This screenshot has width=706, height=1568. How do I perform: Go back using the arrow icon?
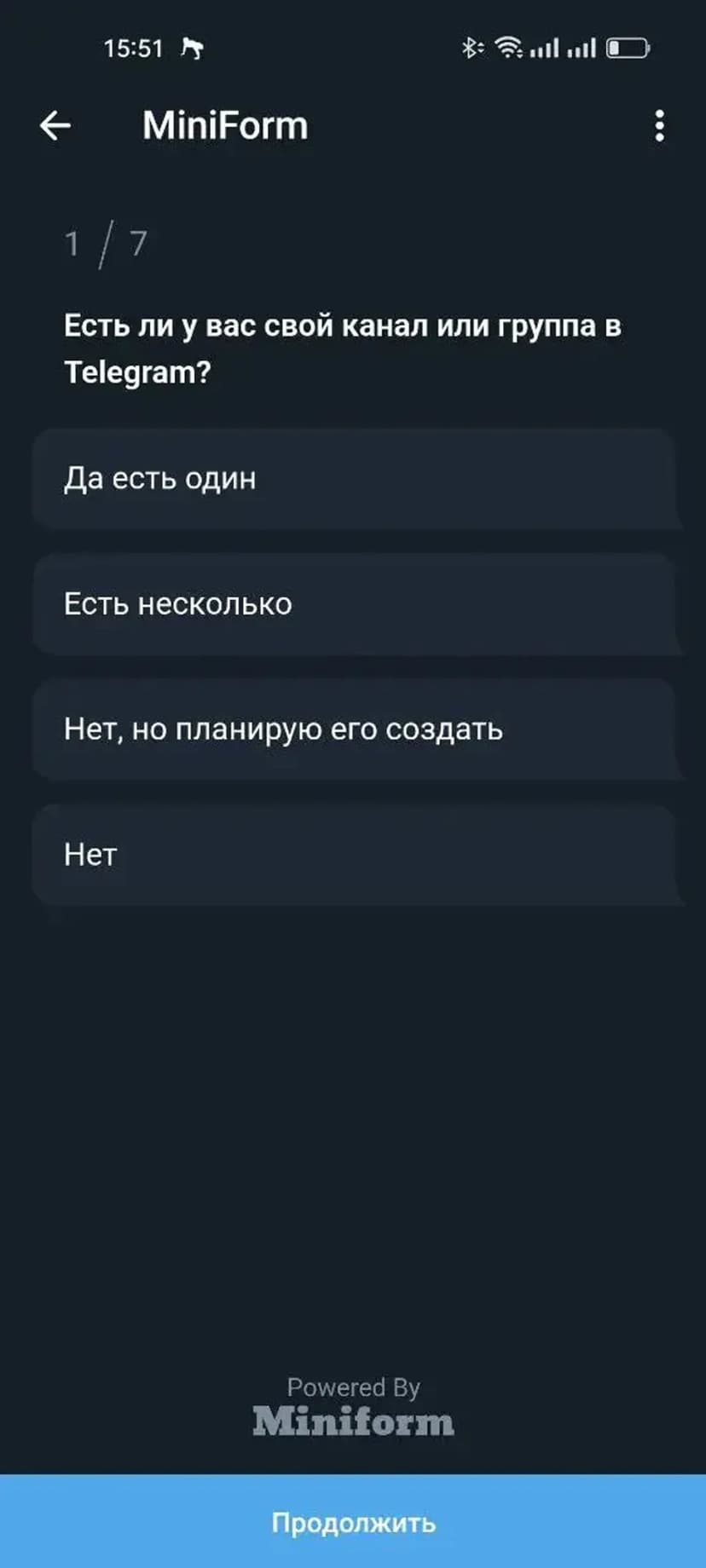(55, 126)
